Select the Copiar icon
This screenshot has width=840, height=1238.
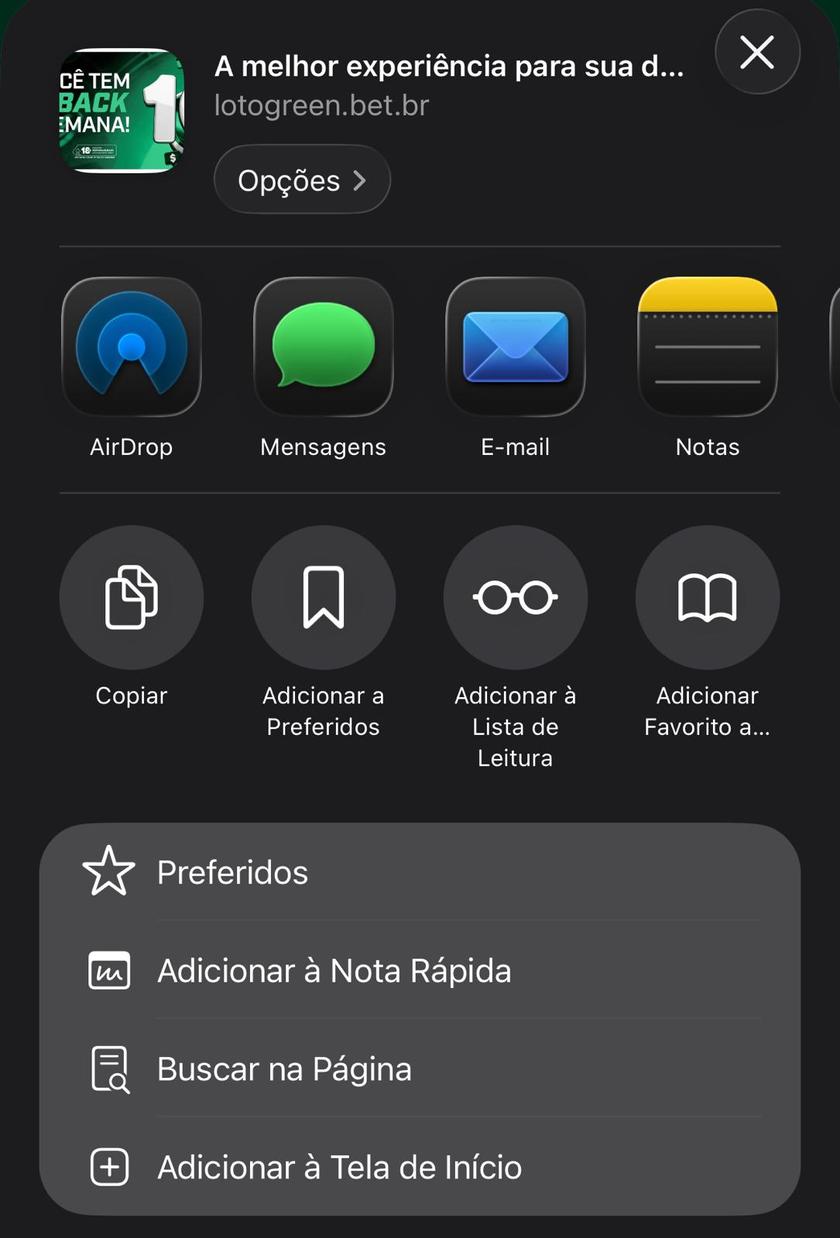[x=131, y=597]
